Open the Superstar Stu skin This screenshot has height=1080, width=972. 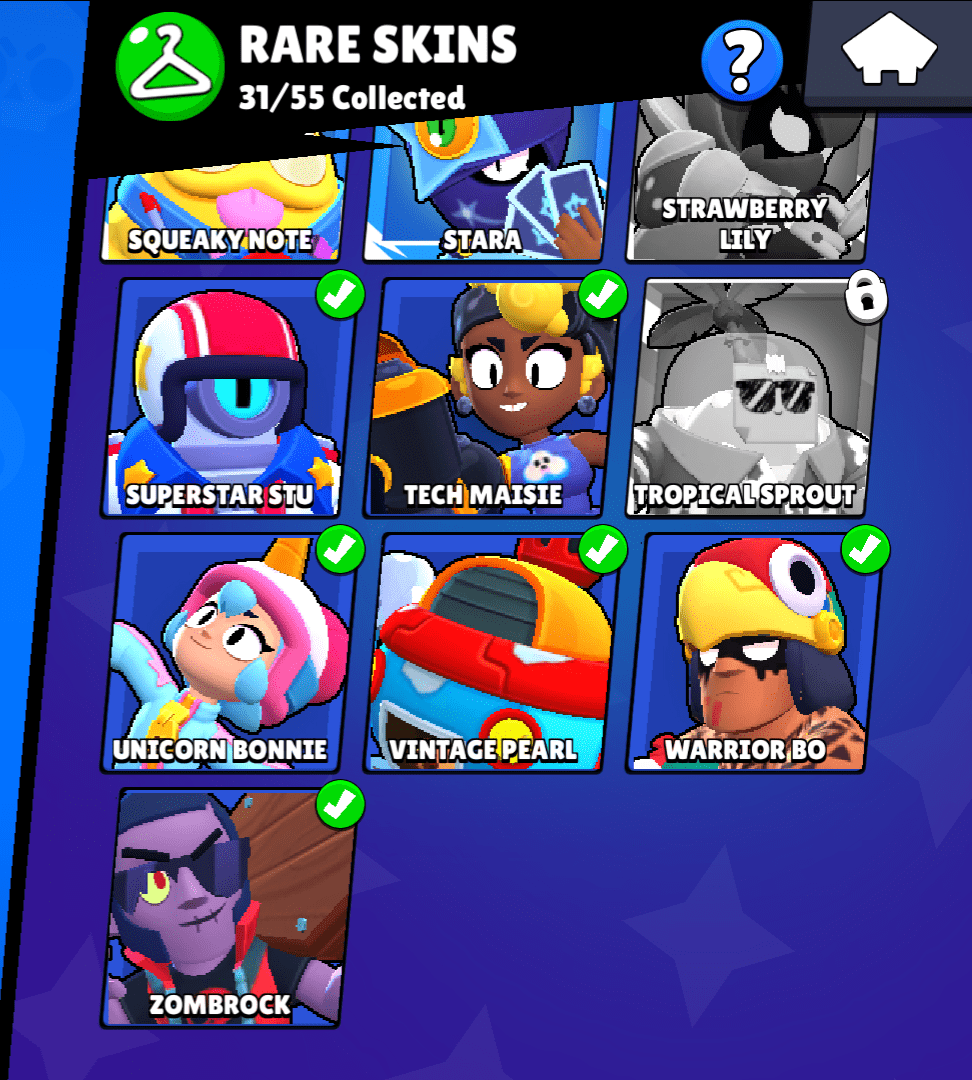(x=227, y=398)
